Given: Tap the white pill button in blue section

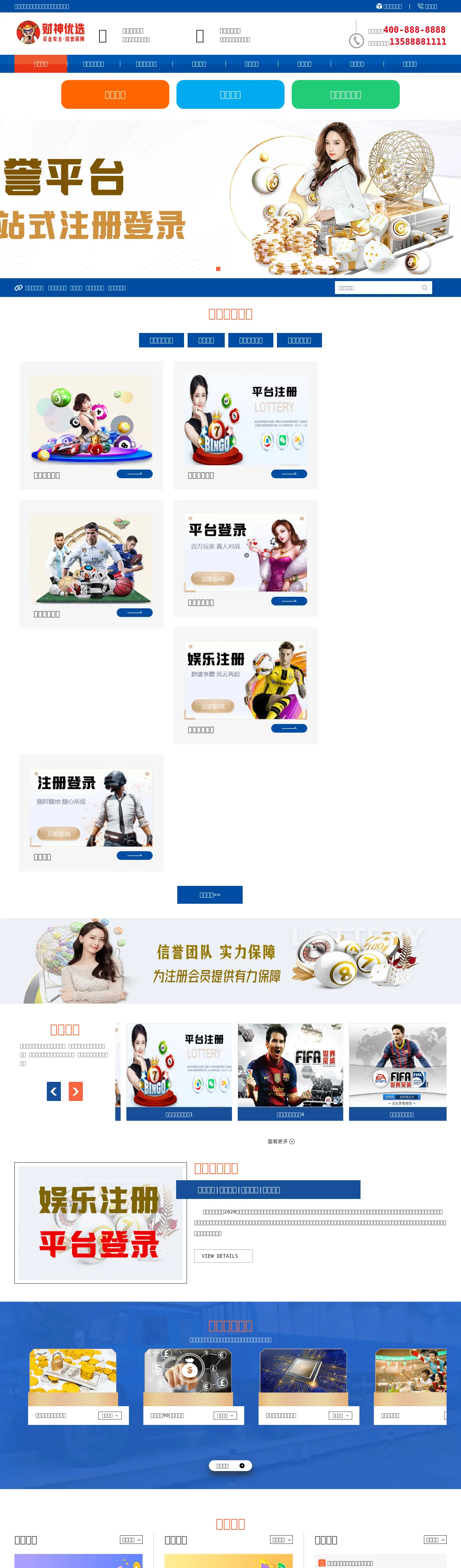Looking at the screenshot, I should (230, 1466).
